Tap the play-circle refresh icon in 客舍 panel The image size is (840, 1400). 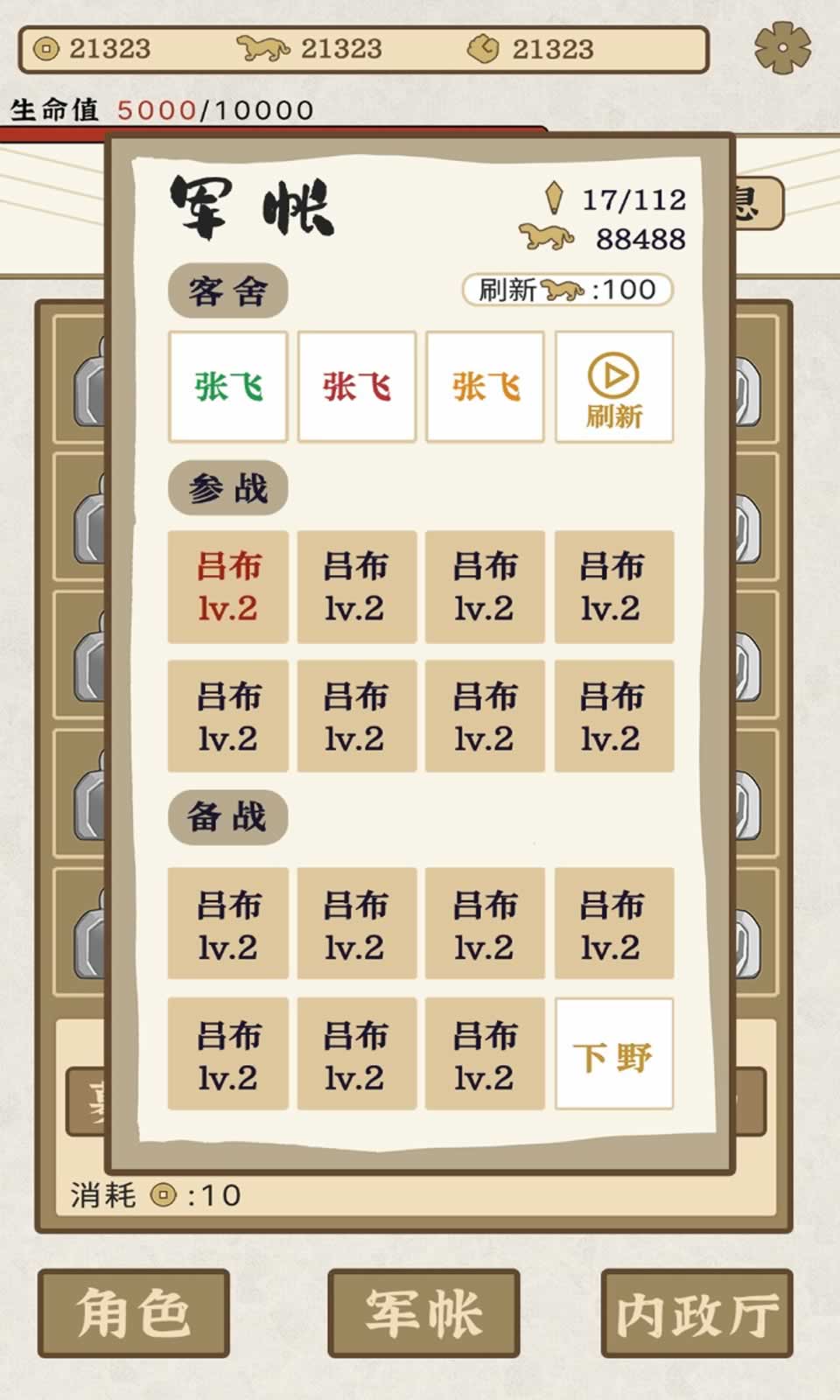(x=614, y=375)
